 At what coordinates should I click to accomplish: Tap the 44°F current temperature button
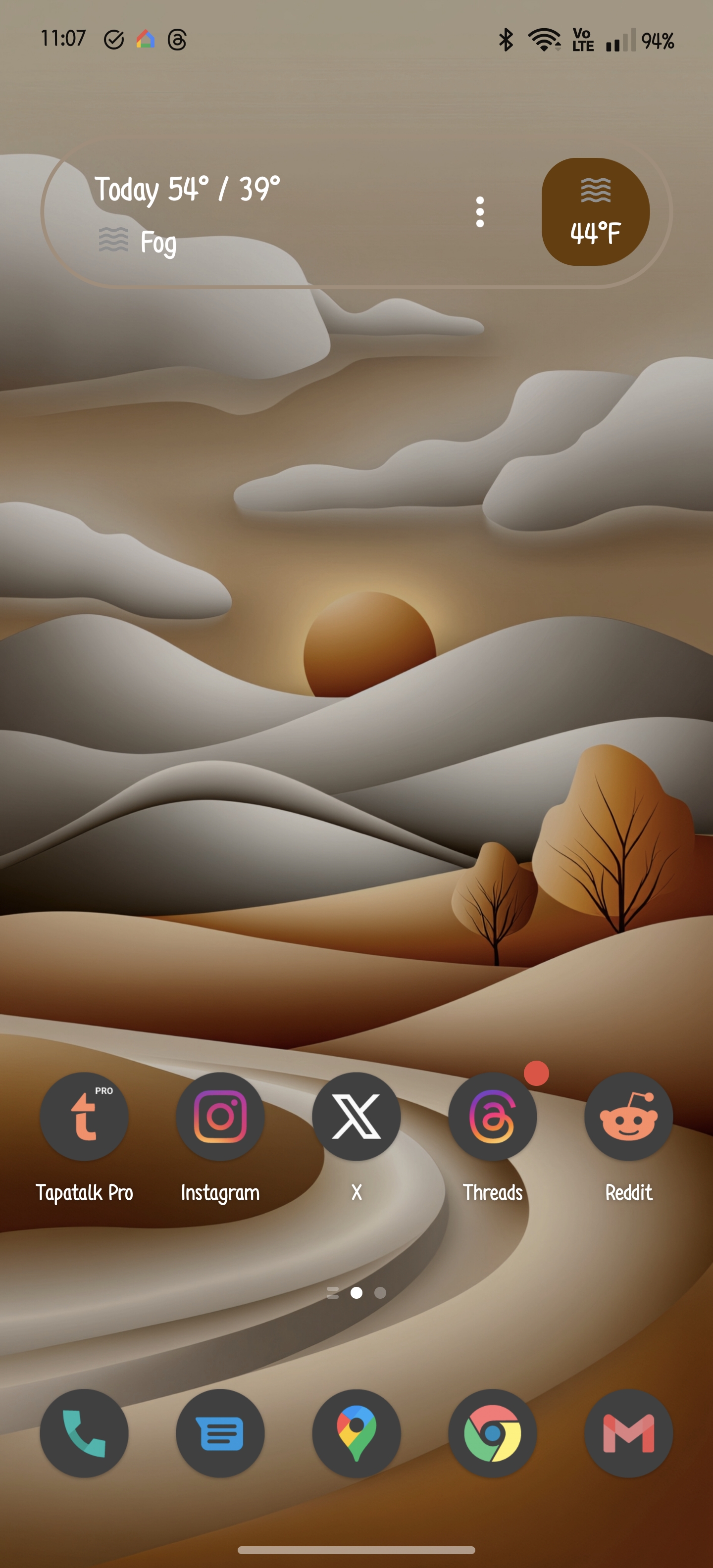[595, 212]
